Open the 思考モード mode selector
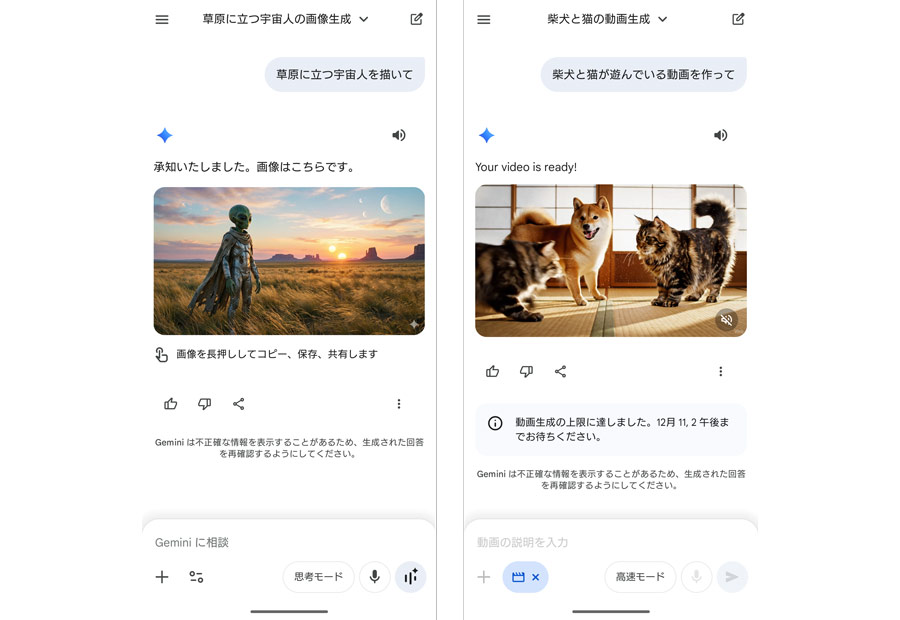The width and height of the screenshot is (900, 620). (318, 577)
